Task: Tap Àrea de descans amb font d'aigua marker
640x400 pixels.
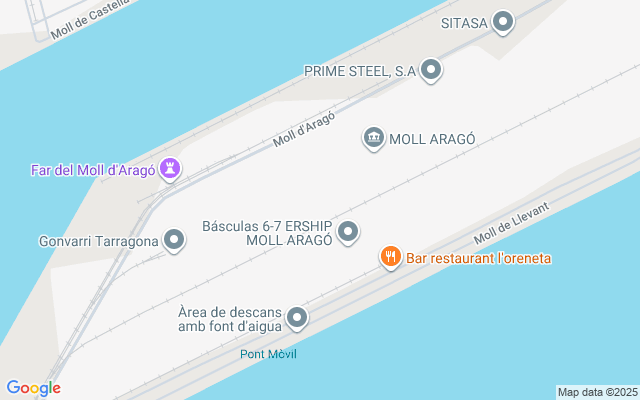Action: click(297, 319)
